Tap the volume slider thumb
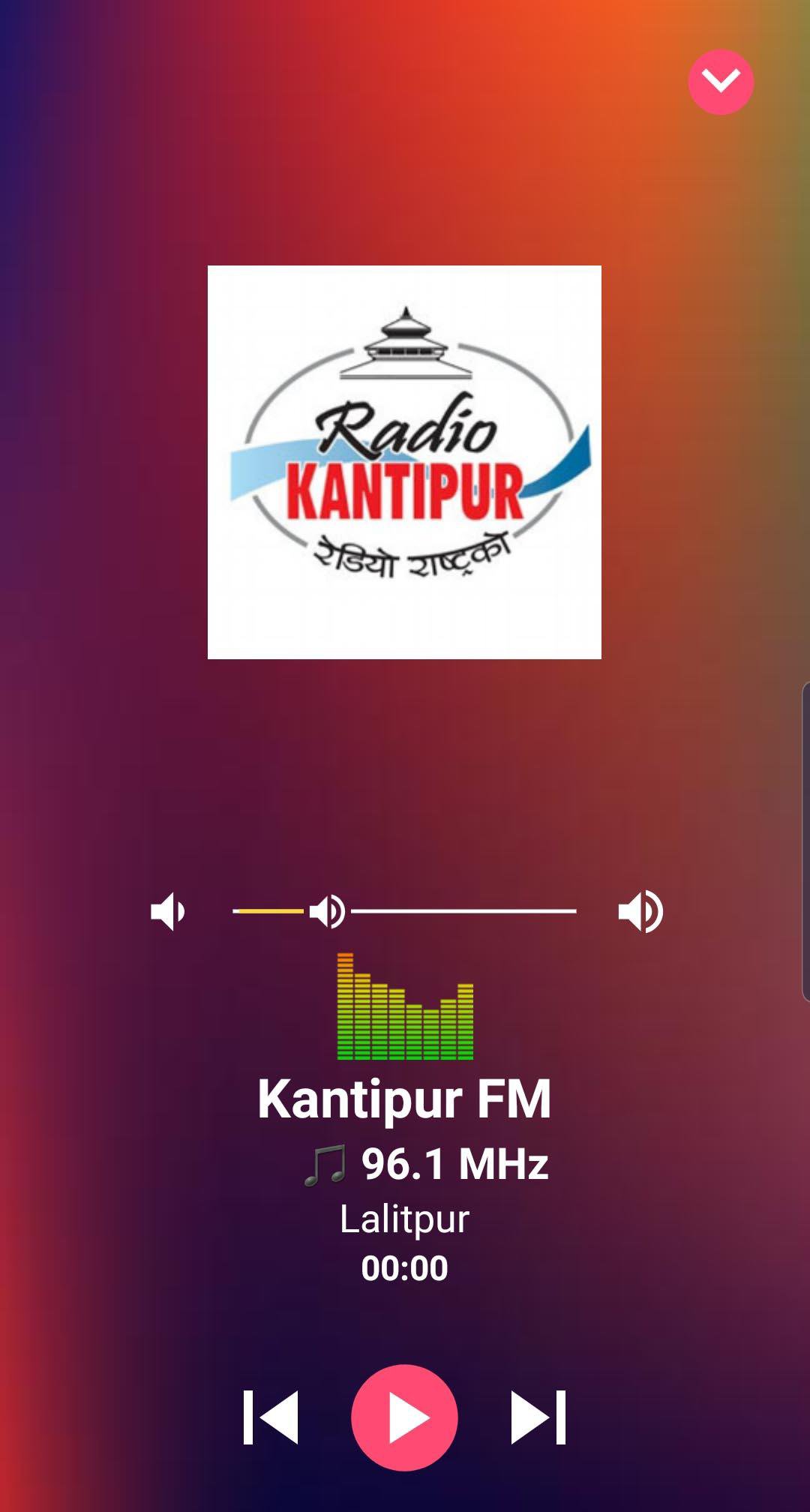This screenshot has width=810, height=1512. point(327,911)
